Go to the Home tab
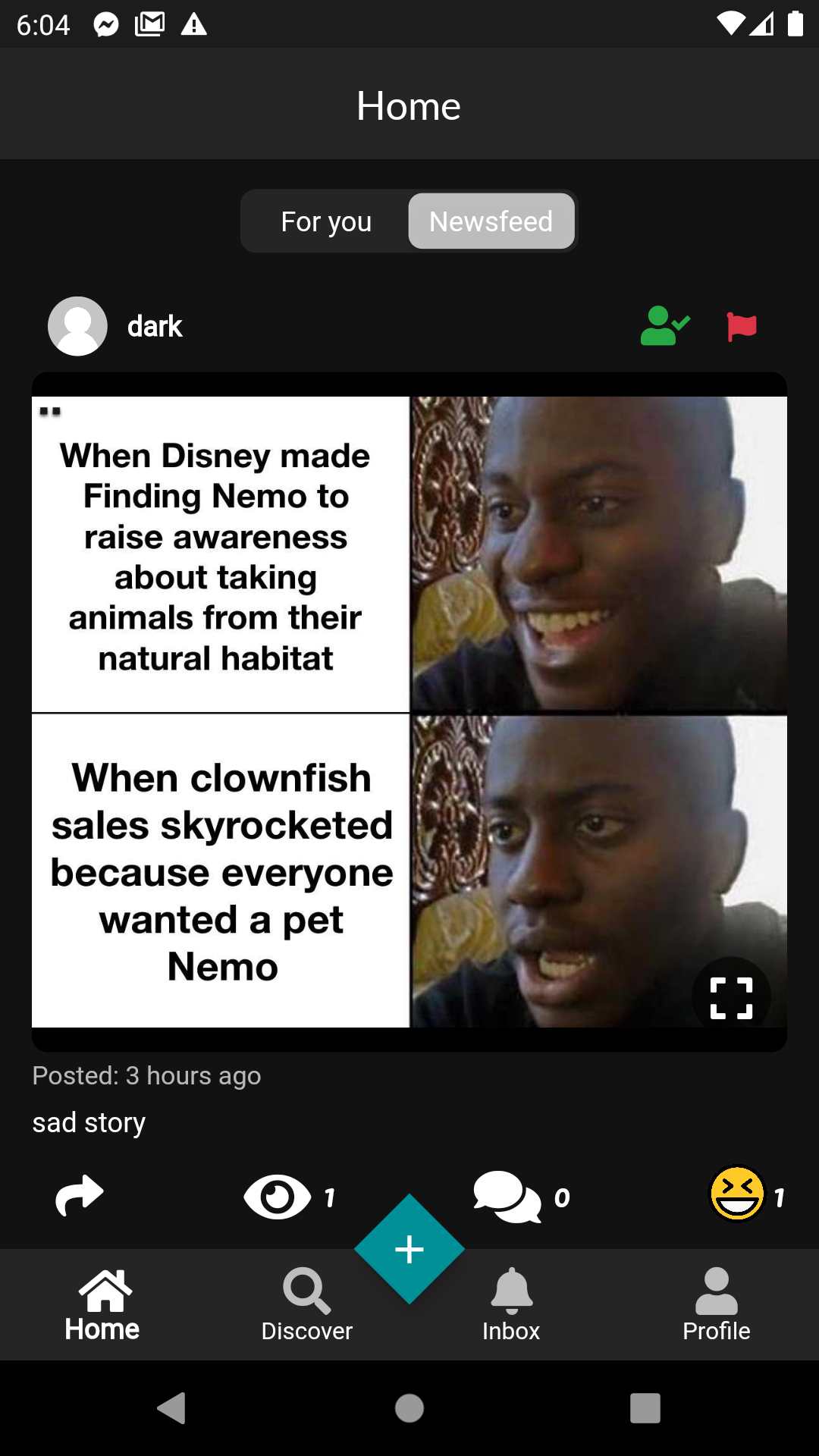Viewport: 819px width, 1456px height. pos(102,1305)
